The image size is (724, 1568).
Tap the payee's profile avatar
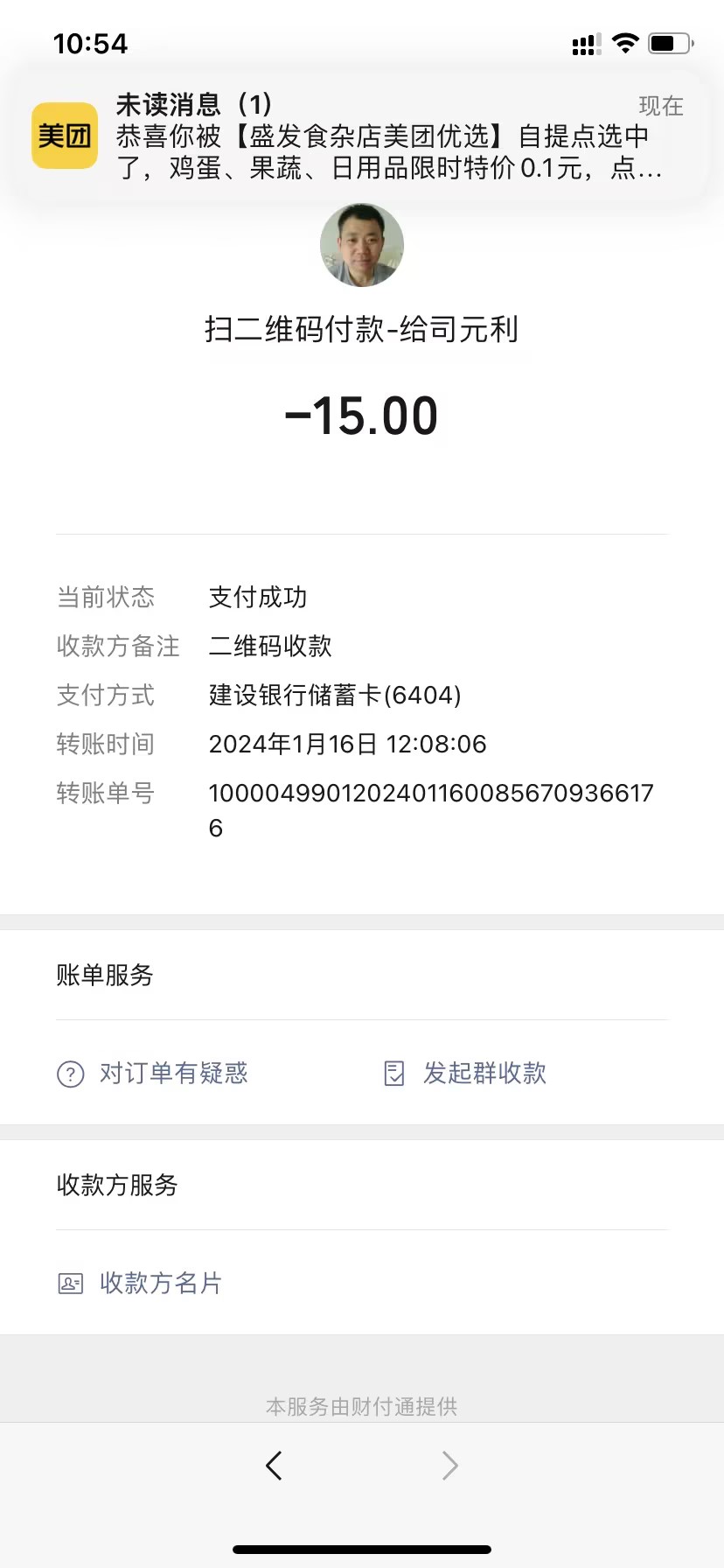pos(362,246)
